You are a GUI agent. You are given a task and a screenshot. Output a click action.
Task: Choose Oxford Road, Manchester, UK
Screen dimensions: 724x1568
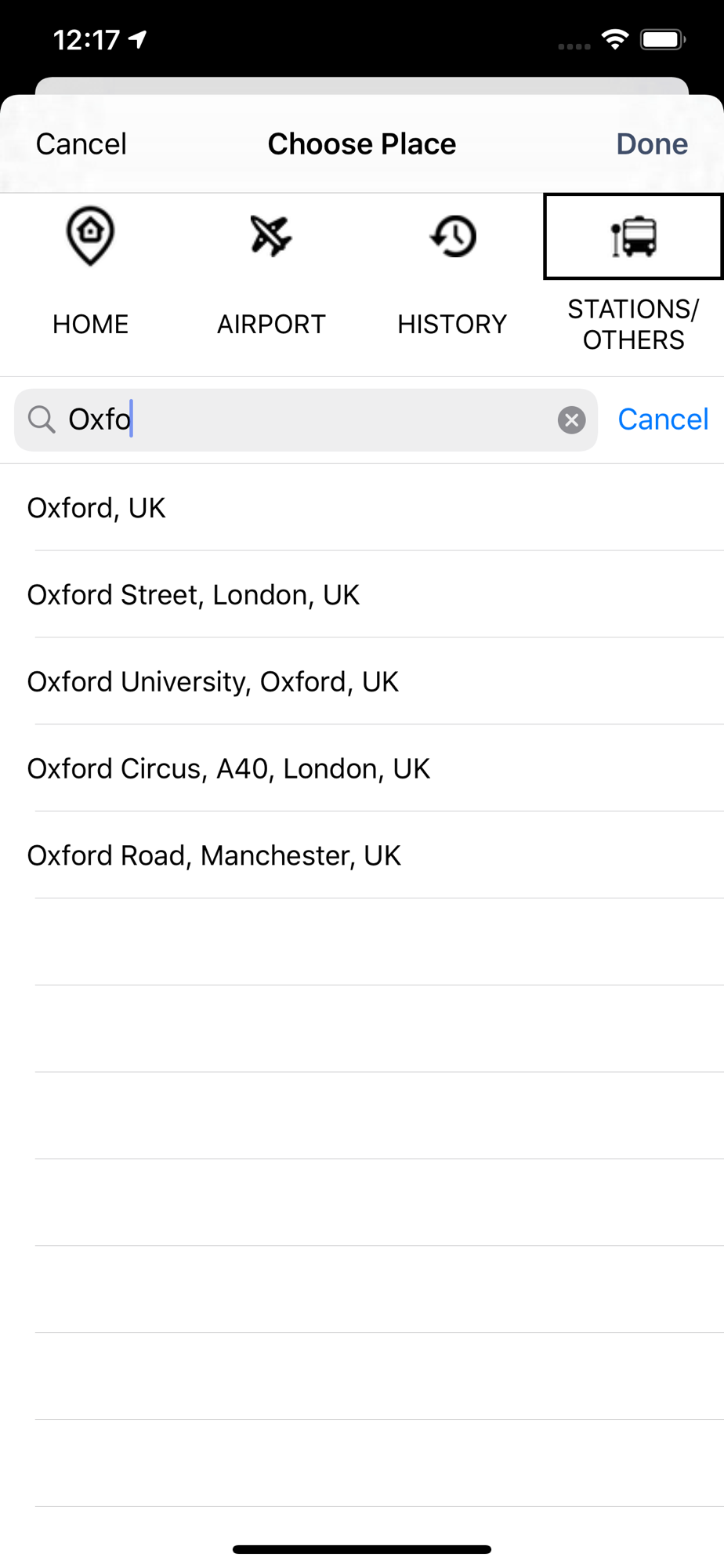362,856
